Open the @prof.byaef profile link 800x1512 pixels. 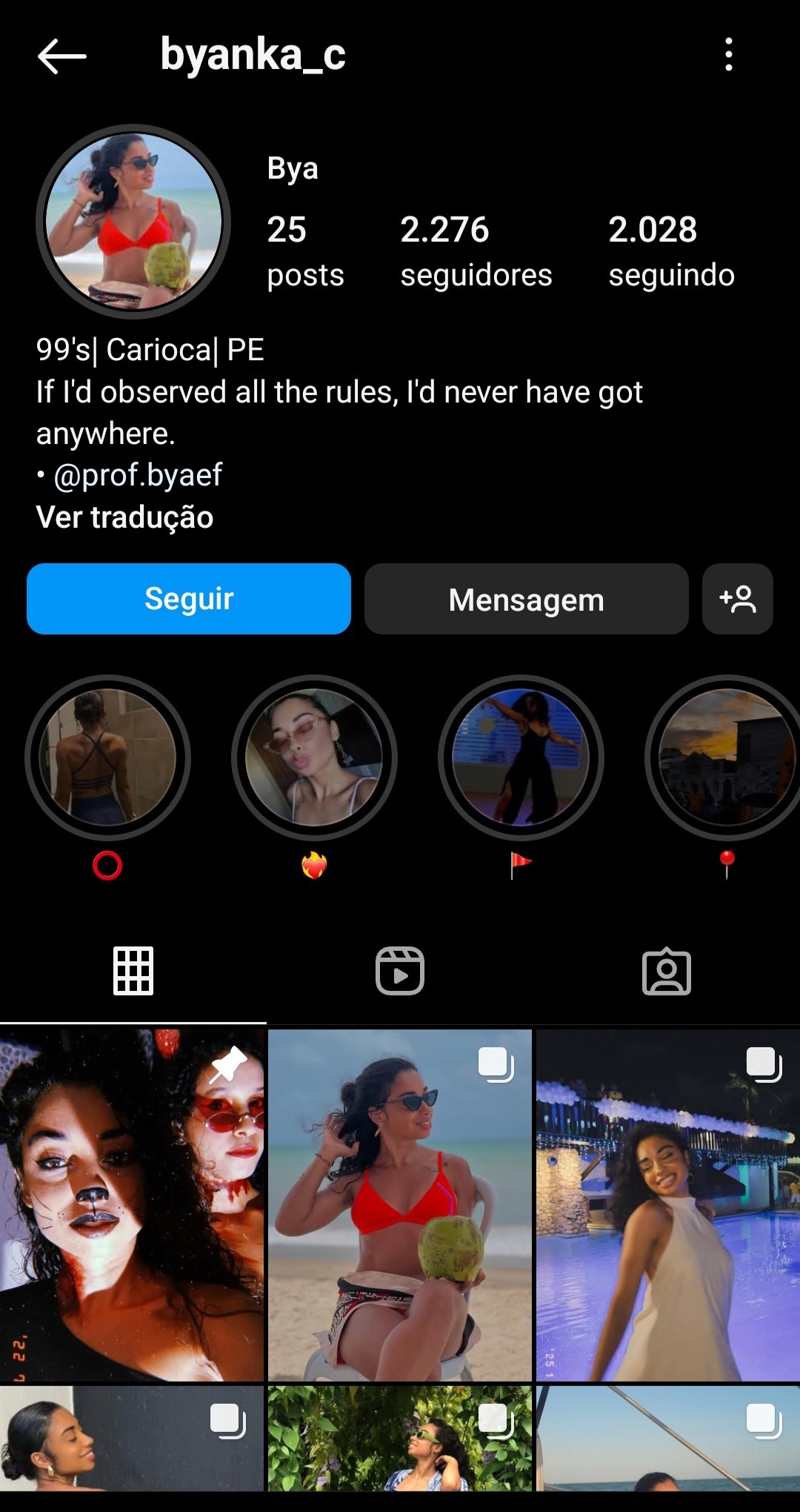tap(138, 475)
